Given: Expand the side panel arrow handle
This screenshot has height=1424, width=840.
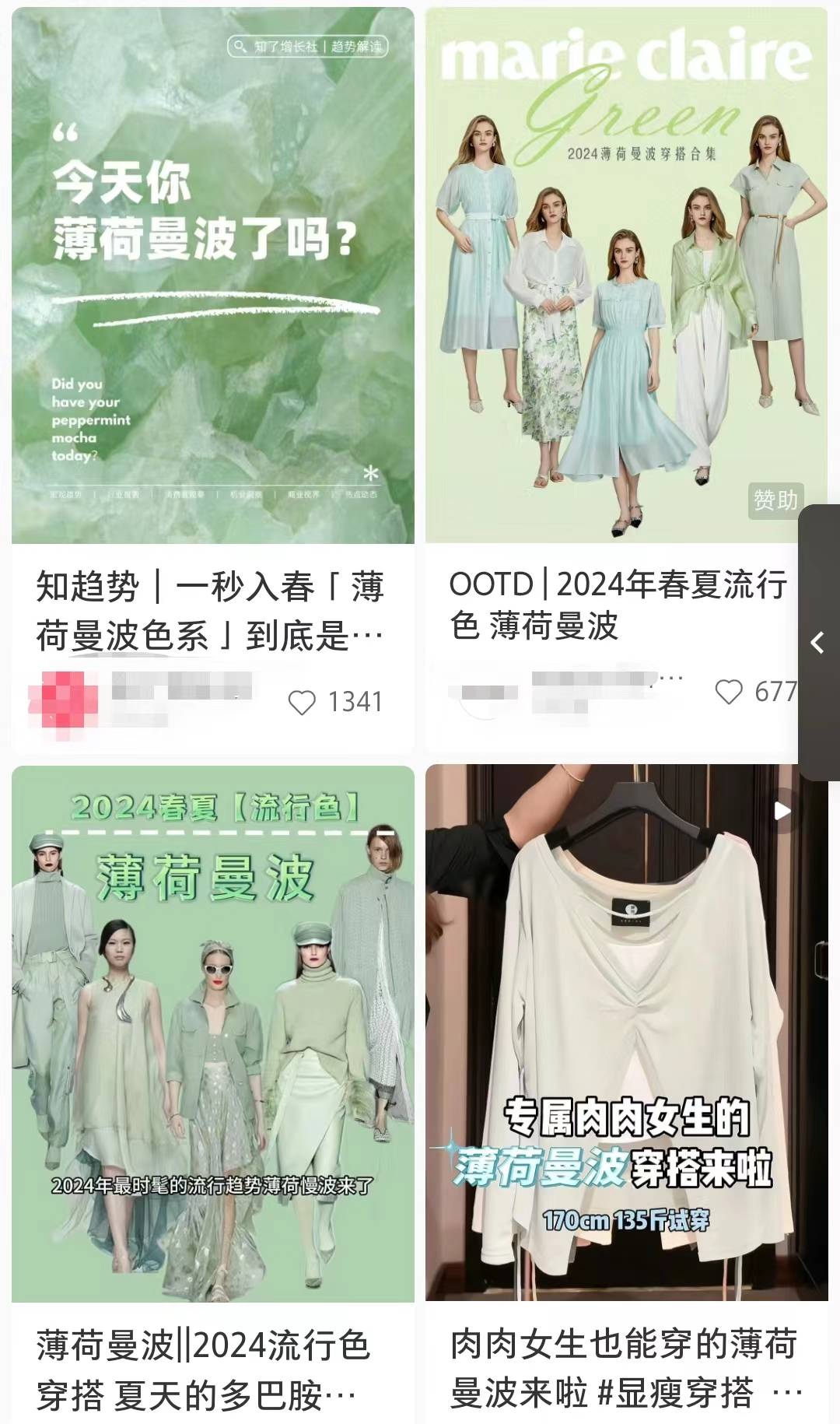Looking at the screenshot, I should 818,643.
